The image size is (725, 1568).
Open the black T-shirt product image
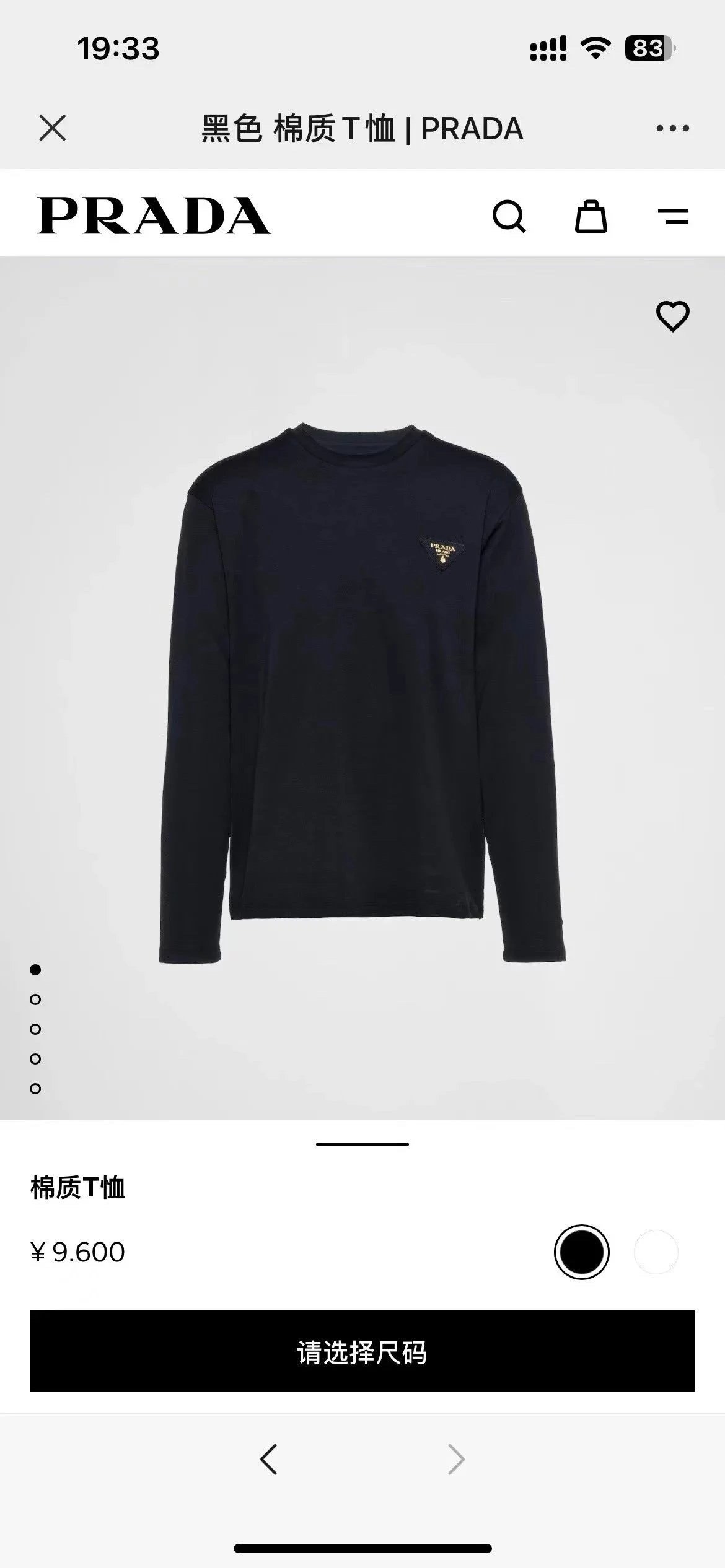[x=362, y=694]
